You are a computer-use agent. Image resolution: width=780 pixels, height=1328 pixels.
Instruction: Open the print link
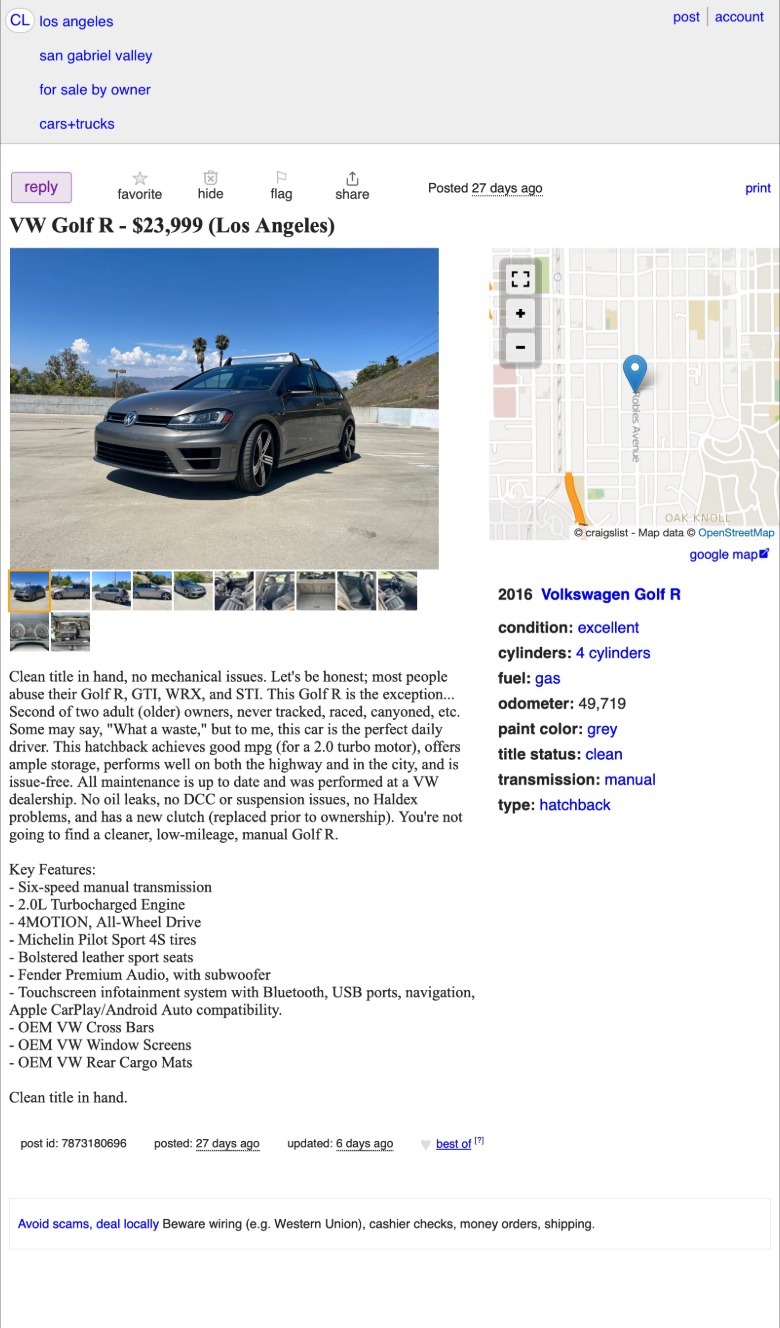pos(758,188)
